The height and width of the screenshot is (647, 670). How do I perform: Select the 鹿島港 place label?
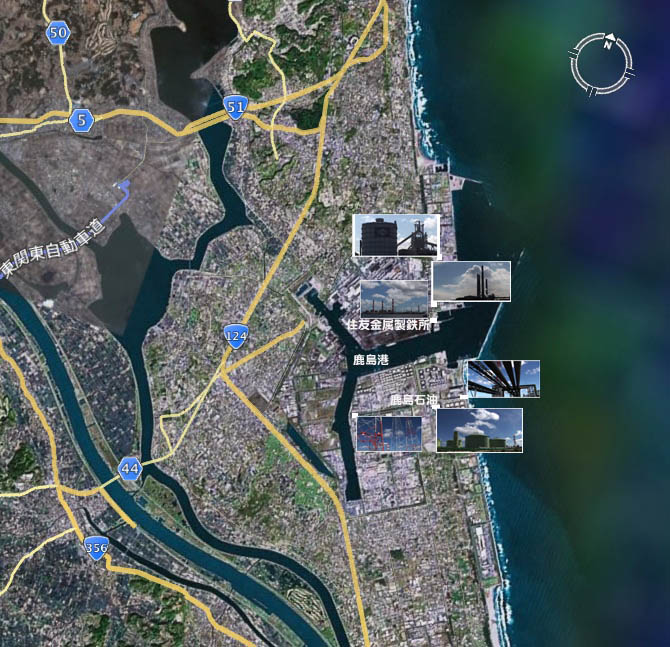point(370,359)
